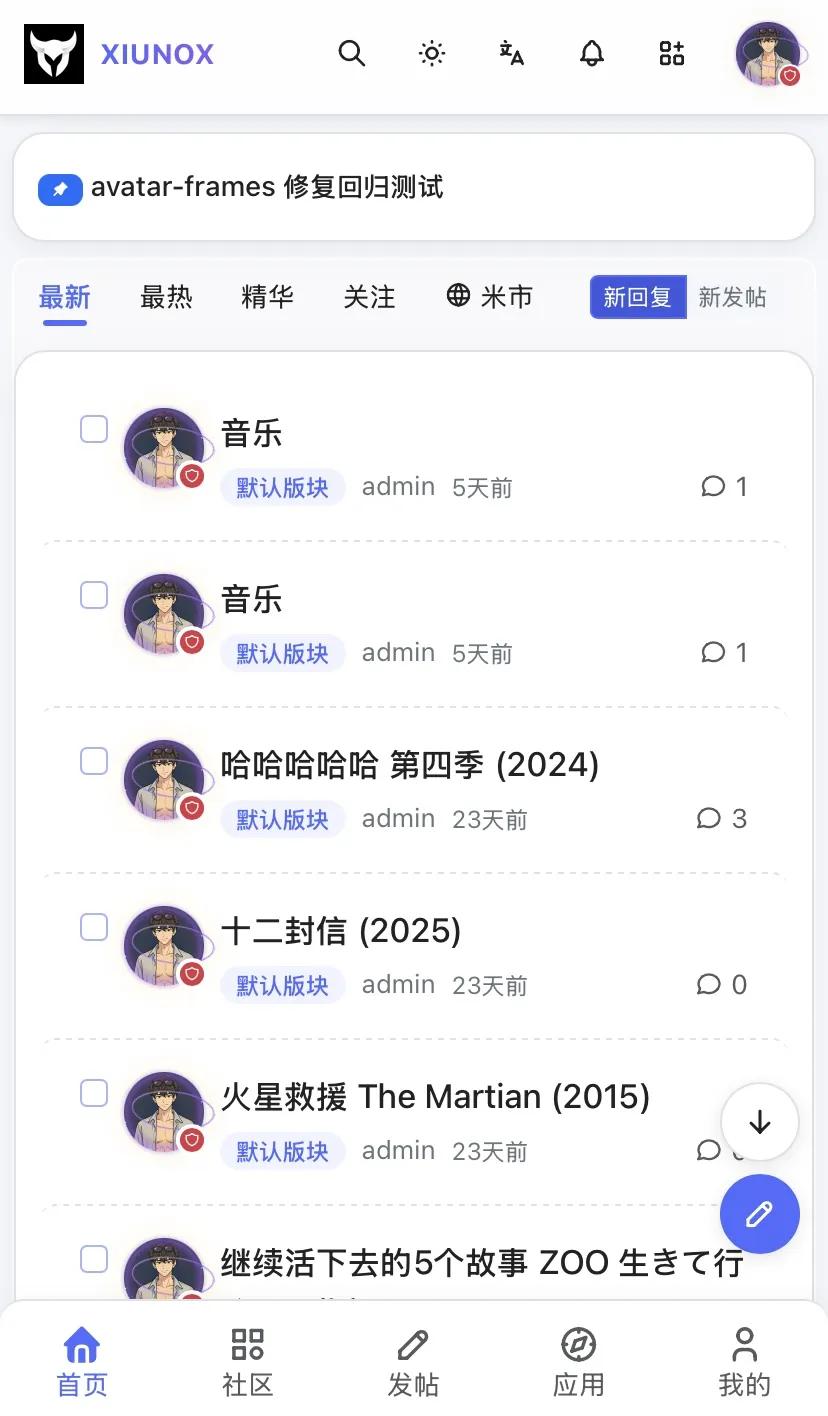Open the post 火星救援 The Martian (2015)

pos(435,1097)
